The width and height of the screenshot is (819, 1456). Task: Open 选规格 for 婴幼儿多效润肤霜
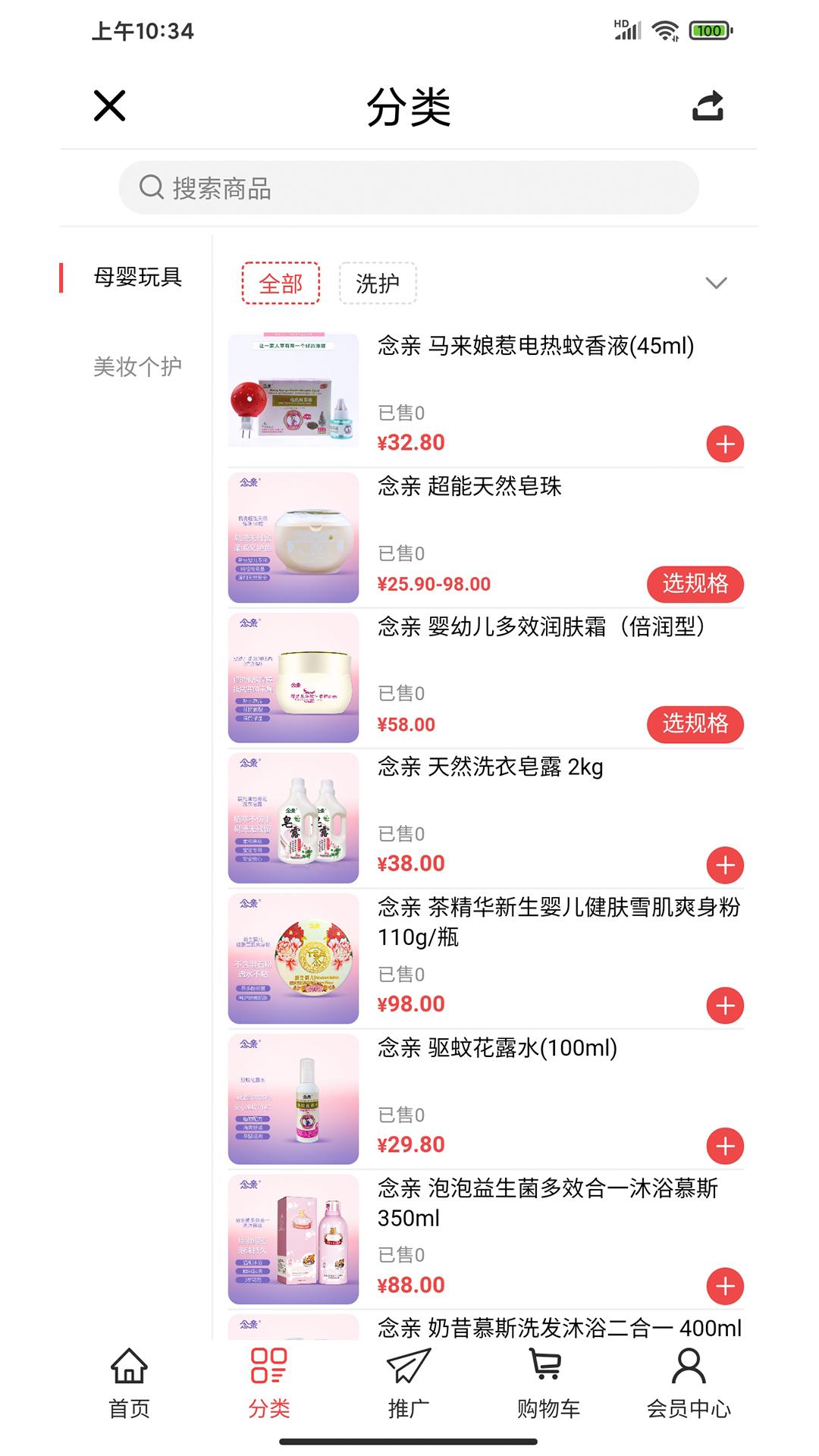695,724
